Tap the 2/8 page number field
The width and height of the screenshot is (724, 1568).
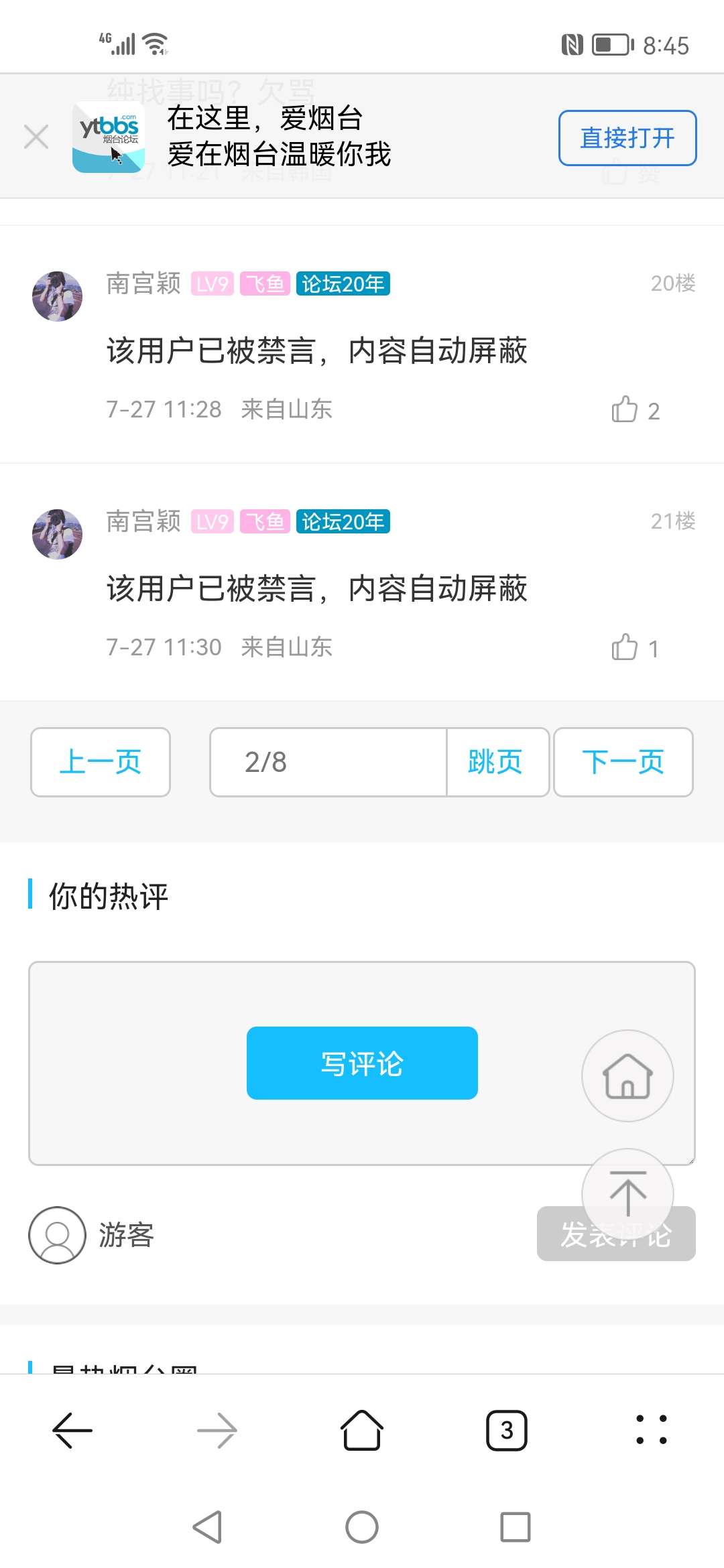[x=328, y=762]
